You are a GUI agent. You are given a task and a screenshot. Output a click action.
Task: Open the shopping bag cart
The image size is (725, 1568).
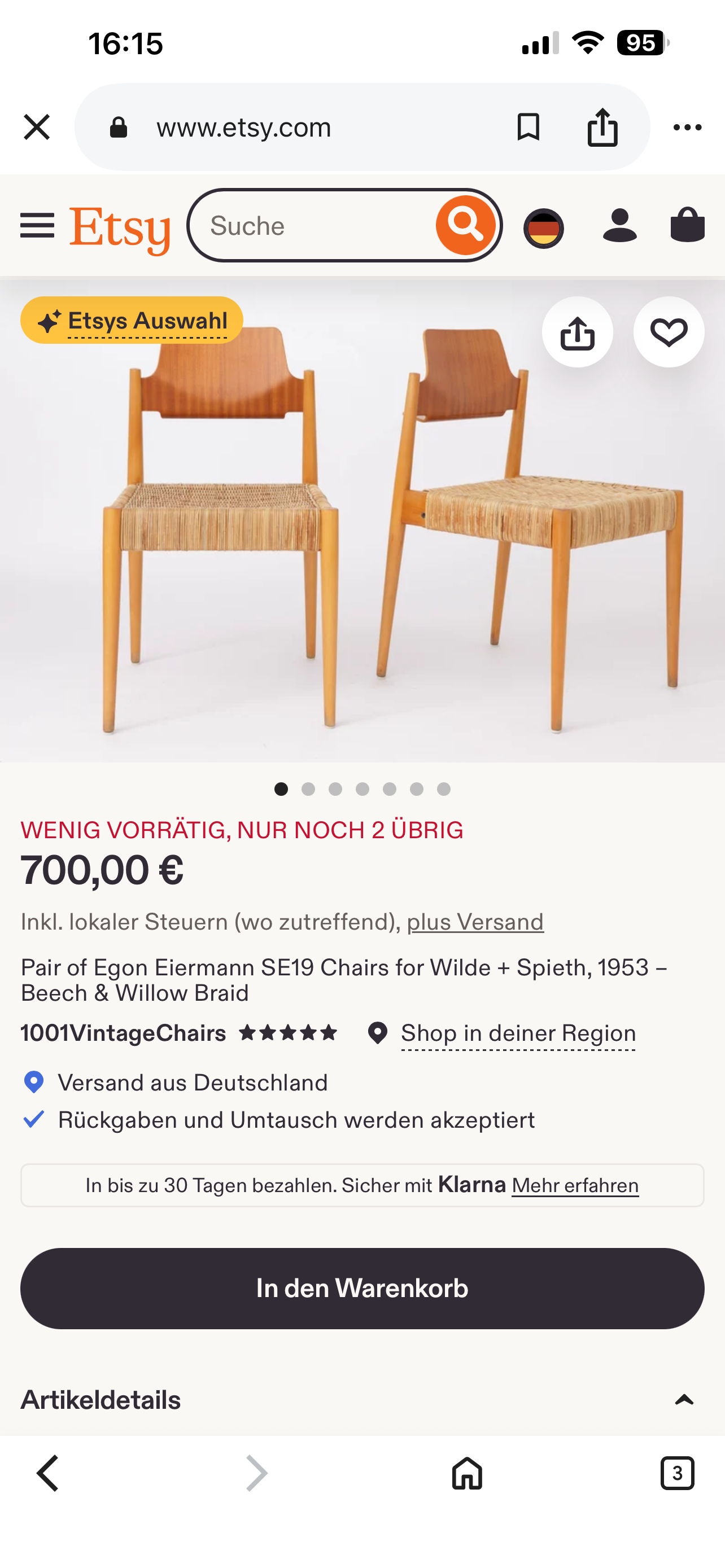tap(687, 225)
